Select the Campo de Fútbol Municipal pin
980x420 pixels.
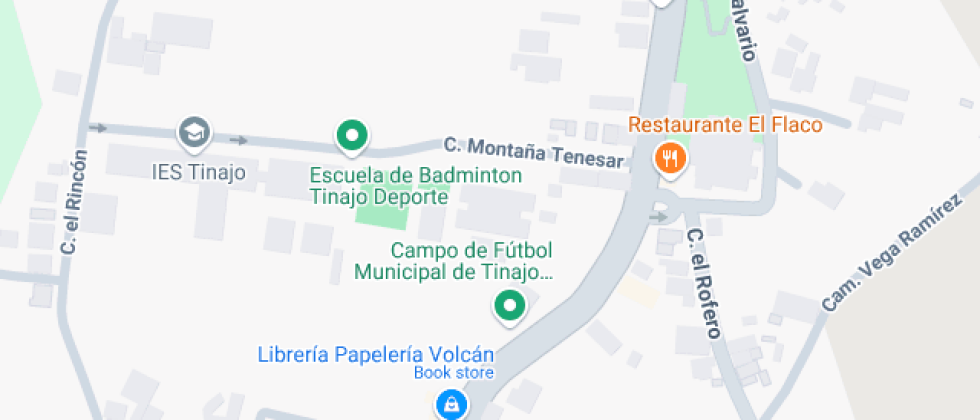(511, 305)
